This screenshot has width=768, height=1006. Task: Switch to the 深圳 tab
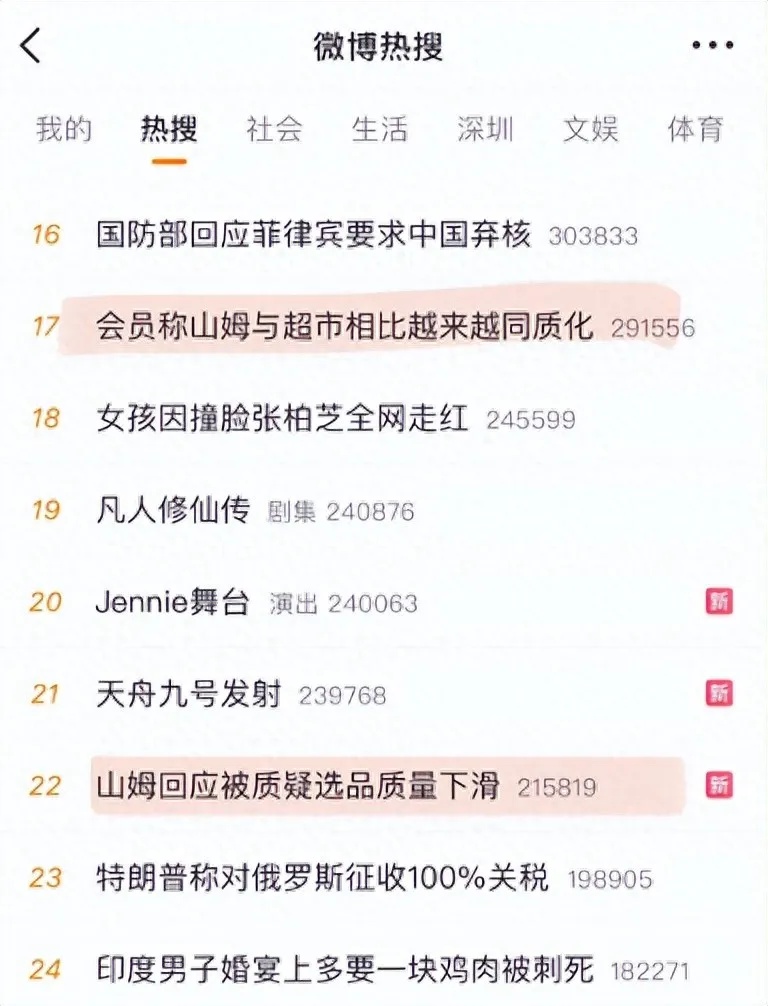tap(485, 129)
